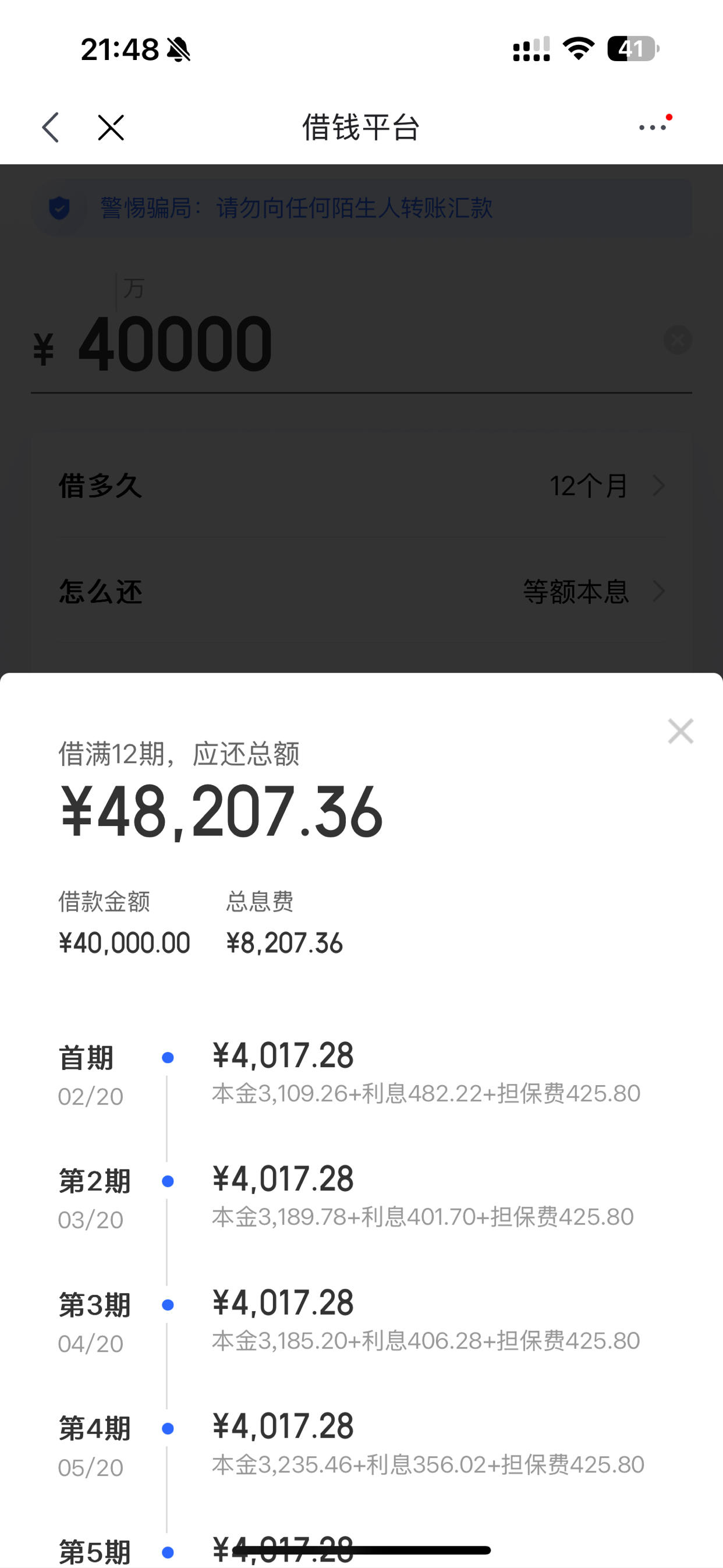The width and height of the screenshot is (723, 1568).
Task: Close the 借钱平台 page with the X
Action: point(111,128)
